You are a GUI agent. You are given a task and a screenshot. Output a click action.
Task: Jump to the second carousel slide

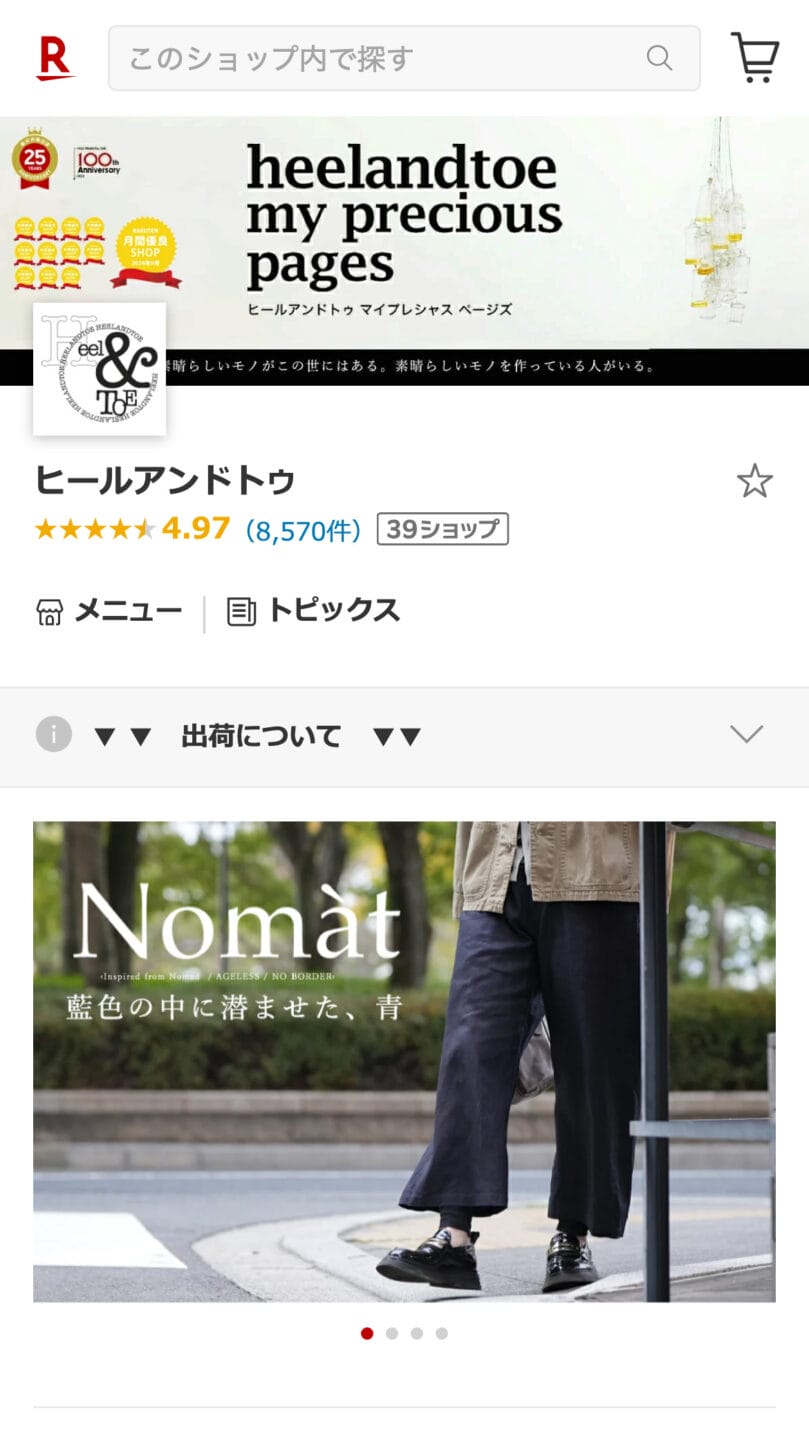point(392,1333)
